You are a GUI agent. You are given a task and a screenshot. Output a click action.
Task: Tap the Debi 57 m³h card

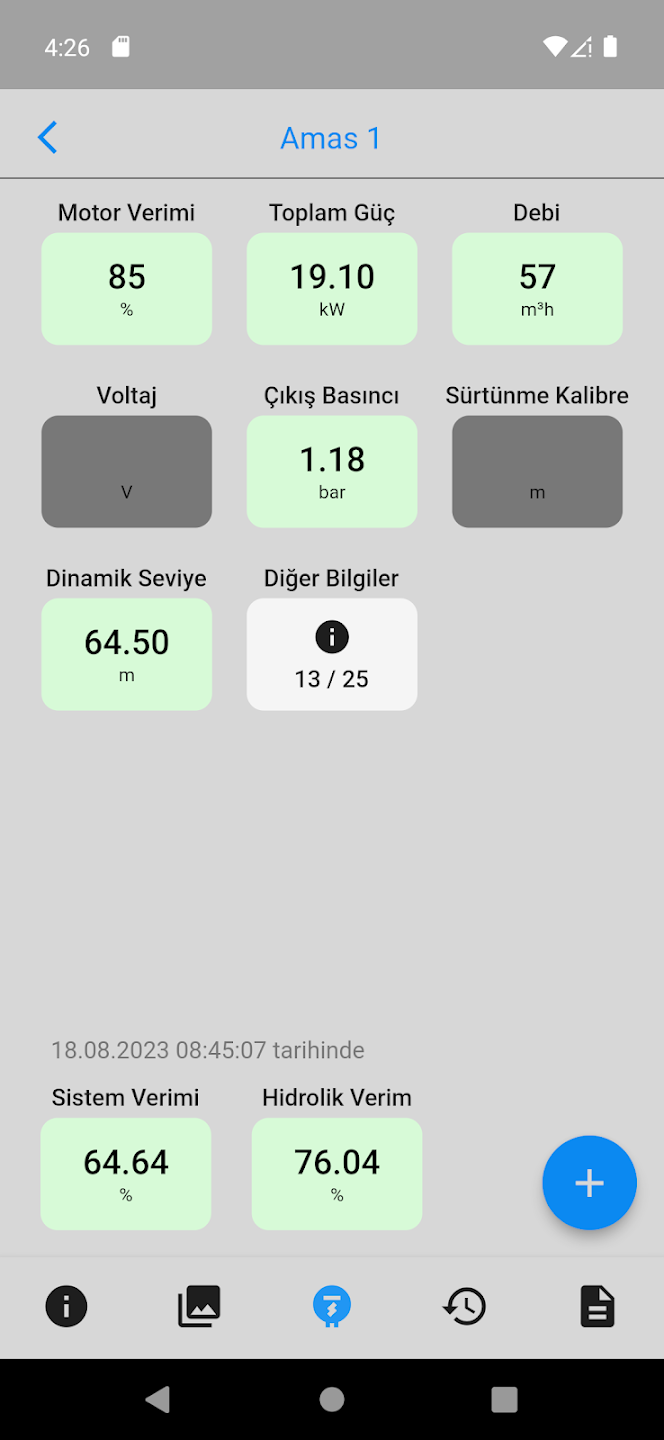point(537,289)
